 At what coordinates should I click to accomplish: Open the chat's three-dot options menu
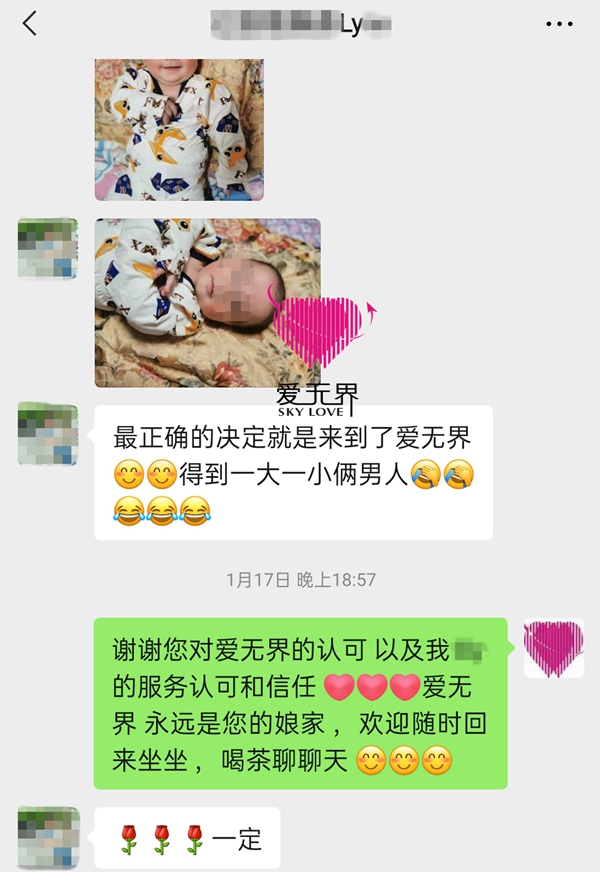tap(559, 24)
